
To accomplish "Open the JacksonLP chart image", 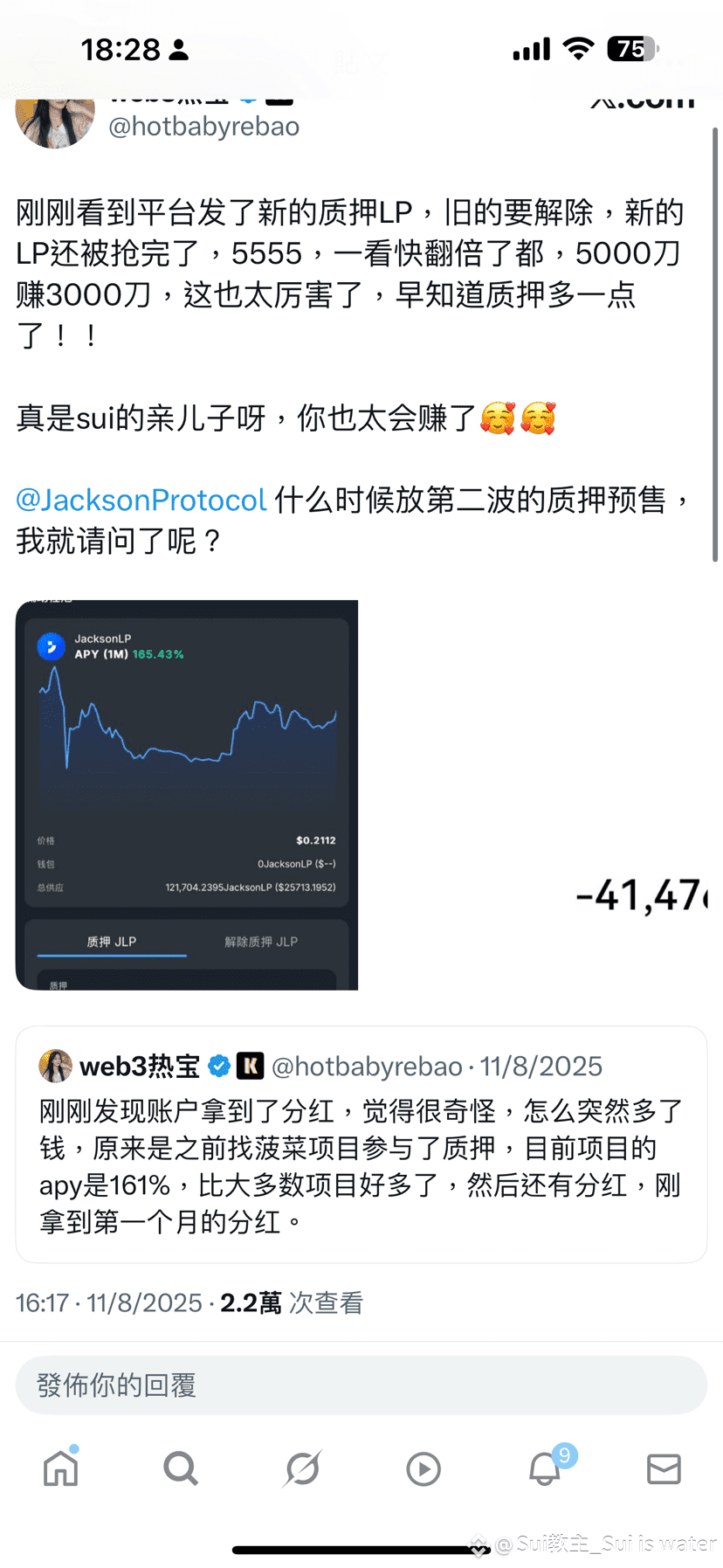I will coord(187,794).
